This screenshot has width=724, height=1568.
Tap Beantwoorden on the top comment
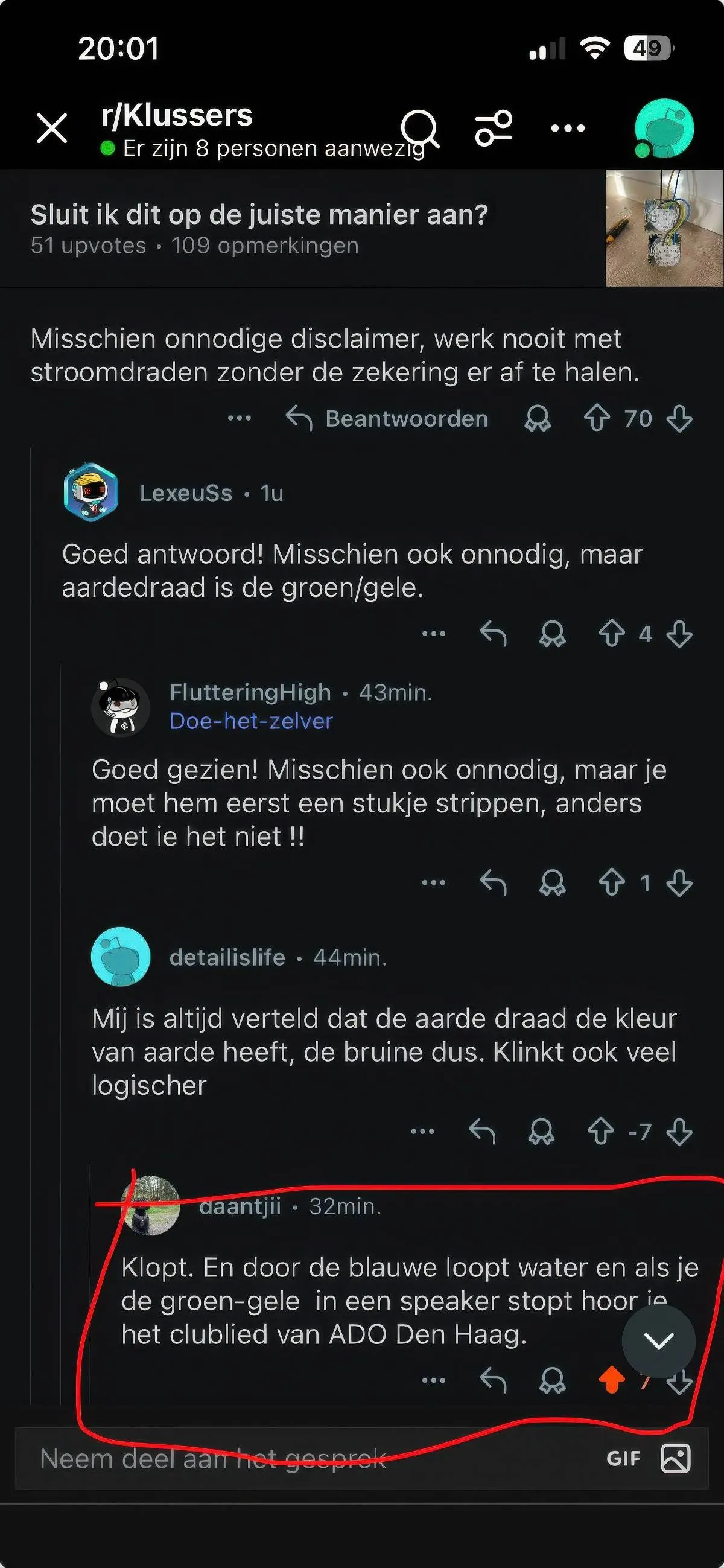point(387,419)
